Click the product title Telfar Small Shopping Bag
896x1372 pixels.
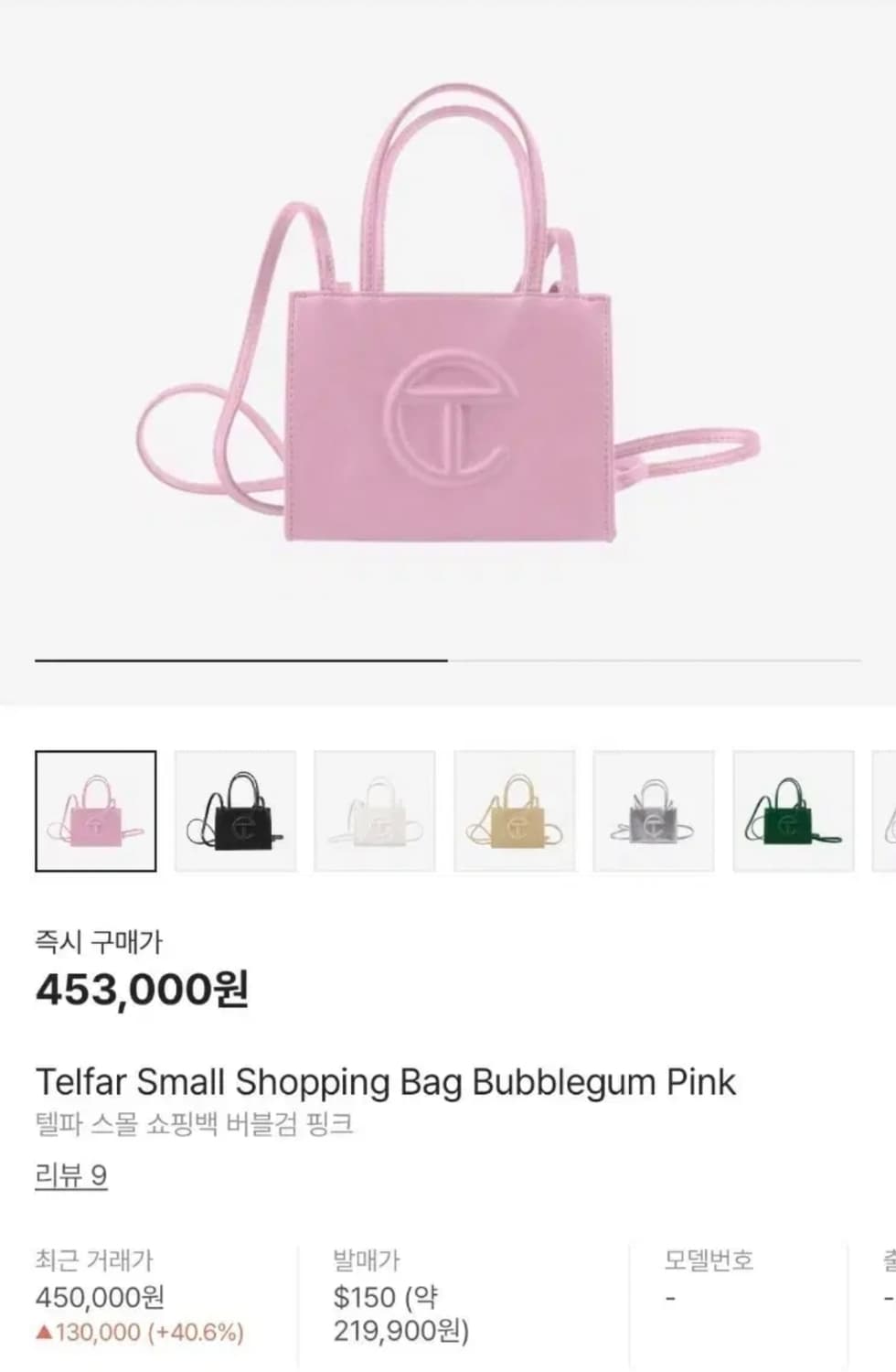point(384,1081)
